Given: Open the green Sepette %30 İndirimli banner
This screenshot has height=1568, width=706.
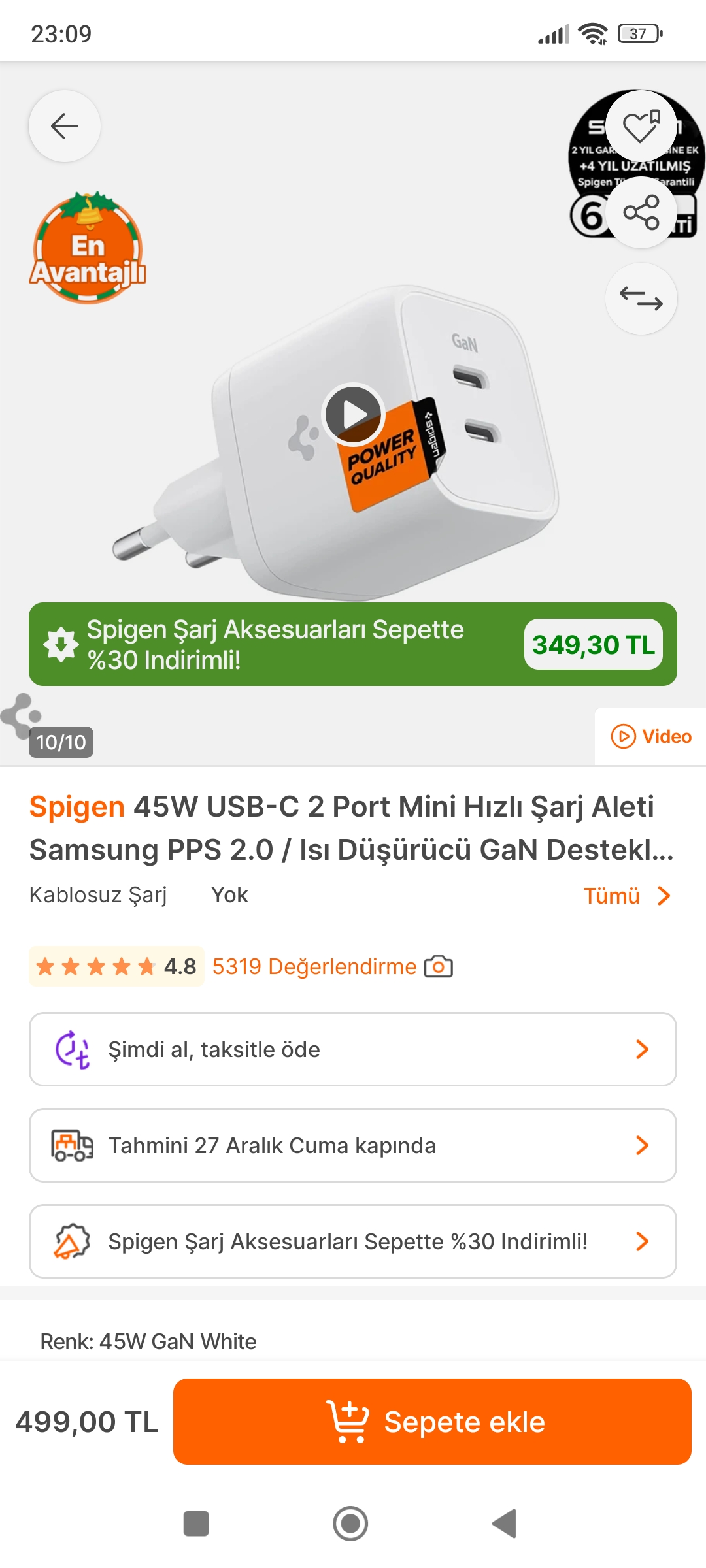Looking at the screenshot, I should [x=353, y=644].
